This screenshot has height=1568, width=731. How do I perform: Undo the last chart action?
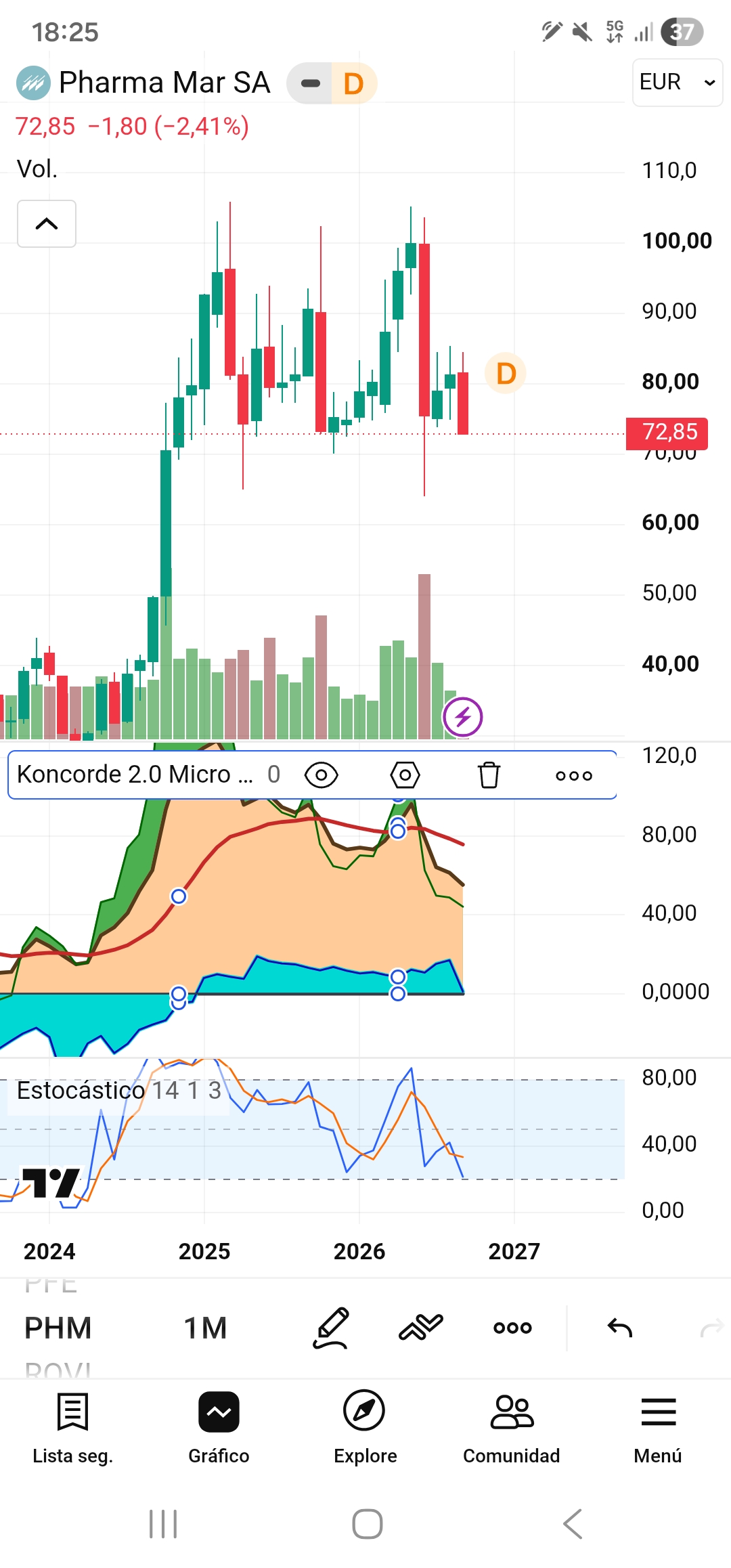click(620, 1328)
